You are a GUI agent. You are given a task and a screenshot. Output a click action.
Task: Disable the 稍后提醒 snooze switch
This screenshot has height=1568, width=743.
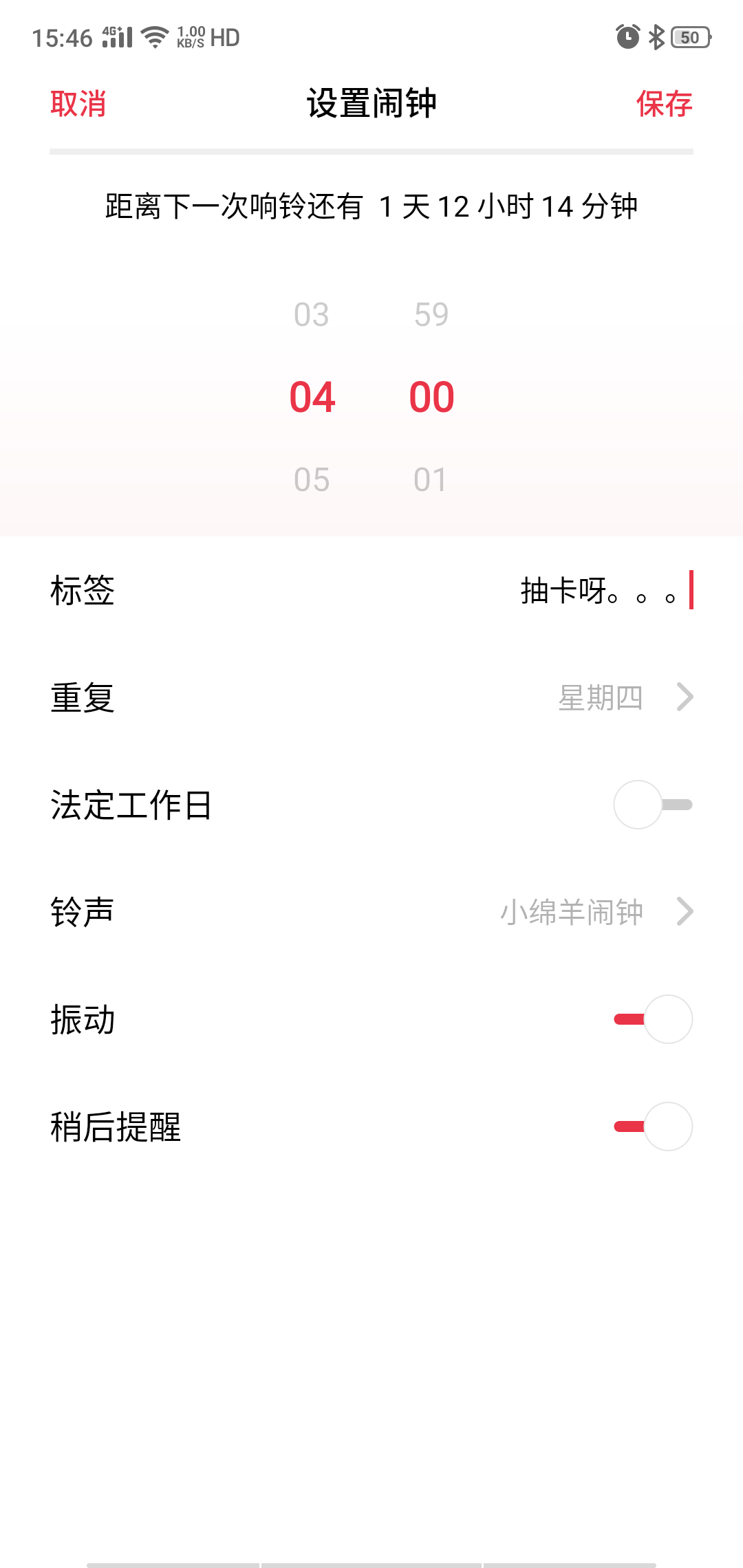tap(653, 1126)
